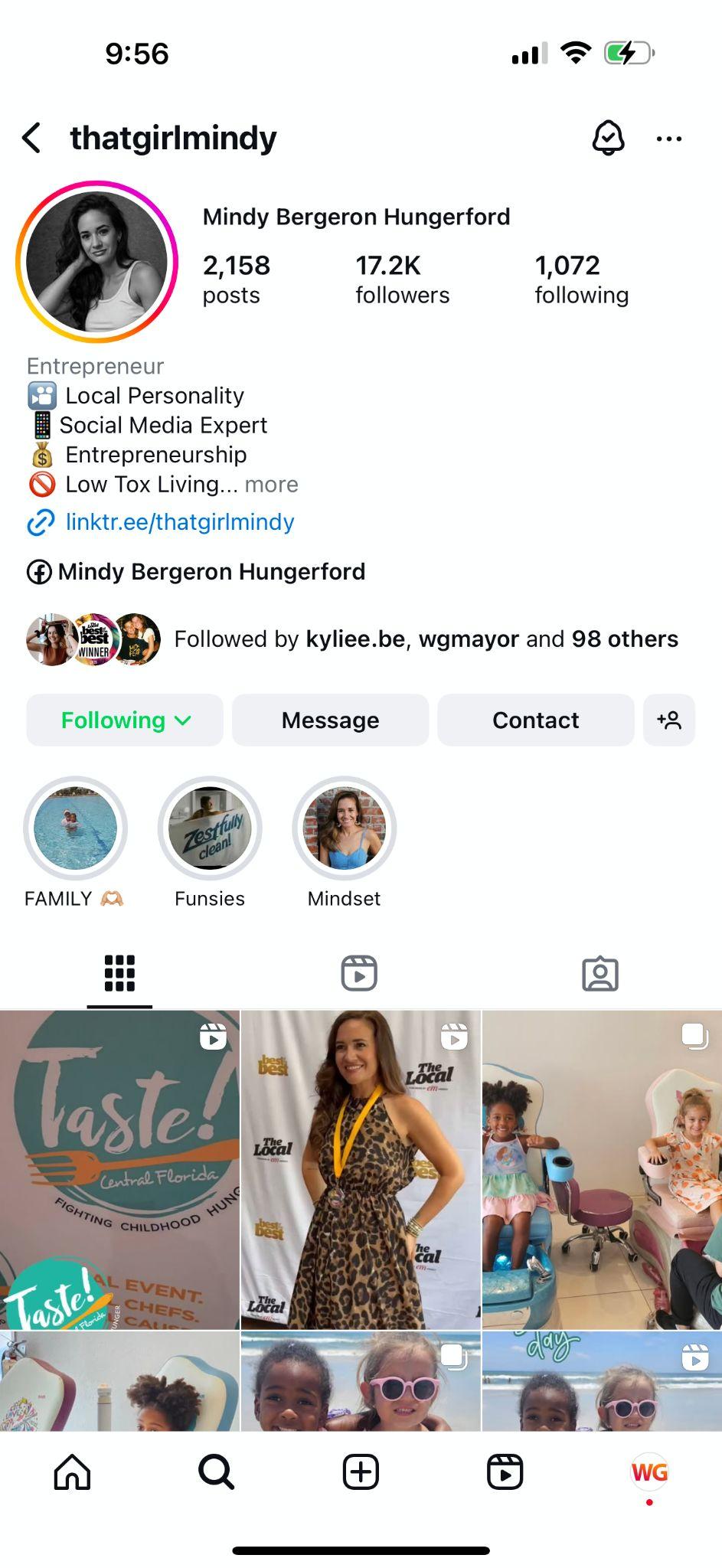Open the Taste Central Florida reel
The height and width of the screenshot is (1568, 722).
(x=119, y=1170)
